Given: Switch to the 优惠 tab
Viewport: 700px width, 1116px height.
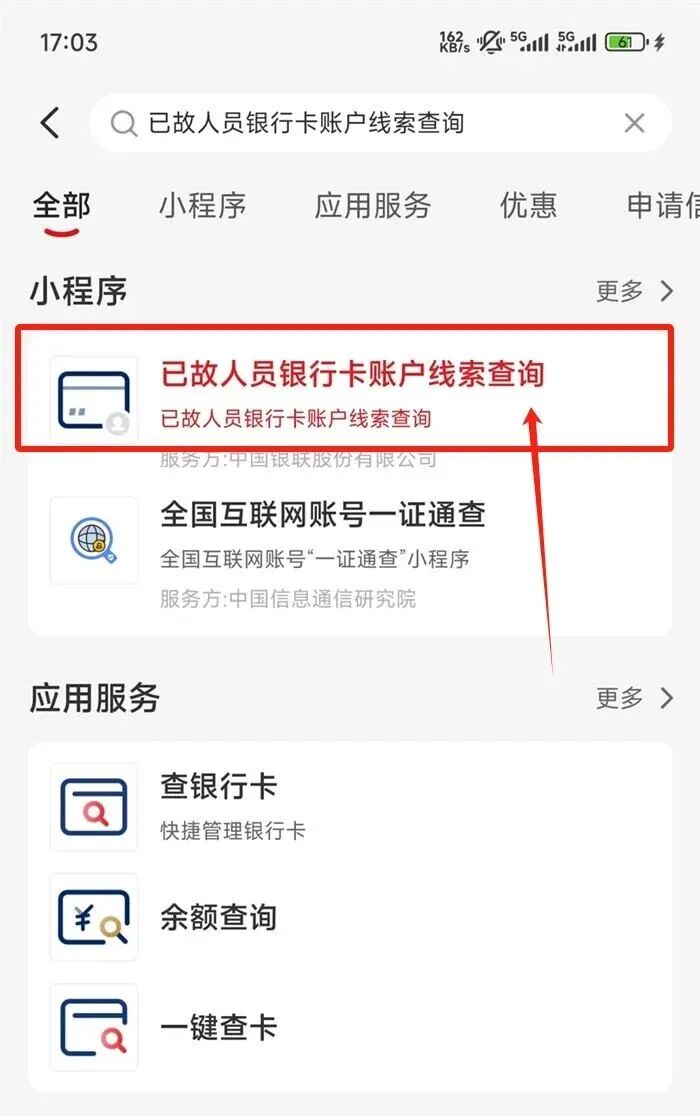Looking at the screenshot, I should tap(528, 206).
